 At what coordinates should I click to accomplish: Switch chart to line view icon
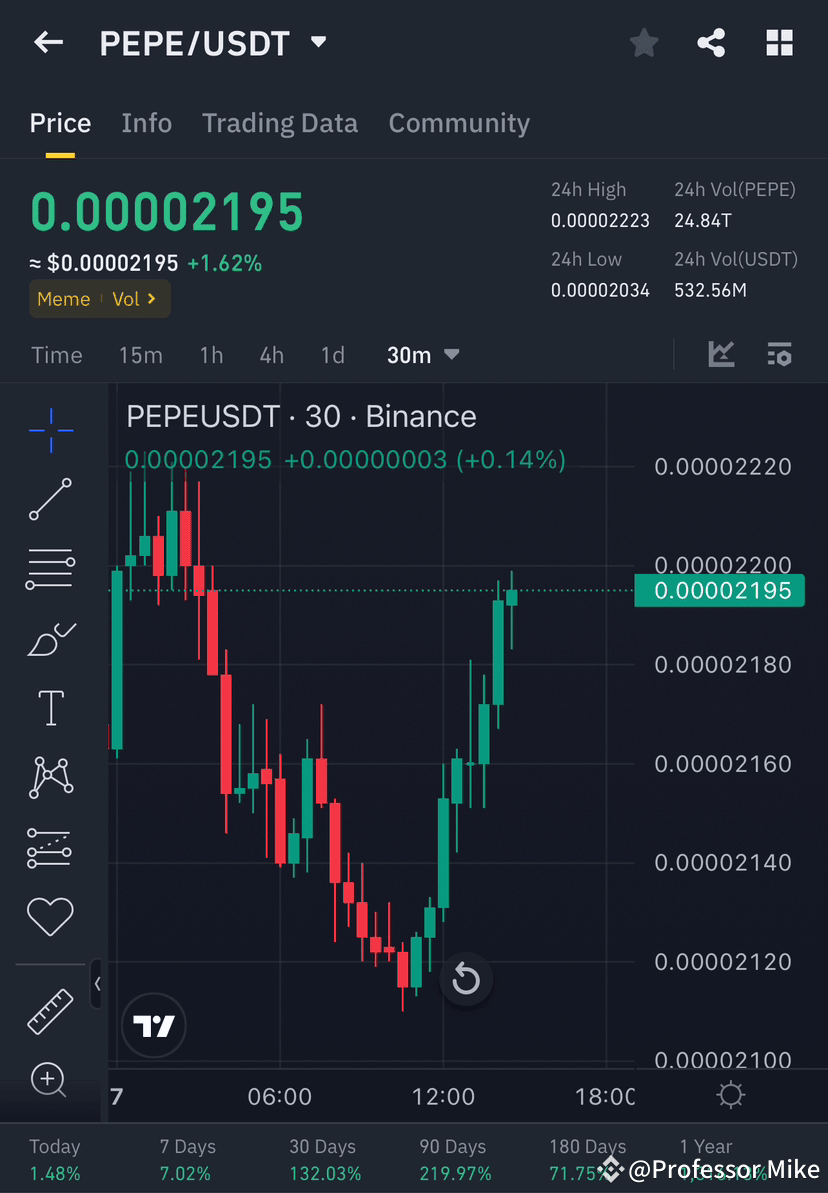721,354
